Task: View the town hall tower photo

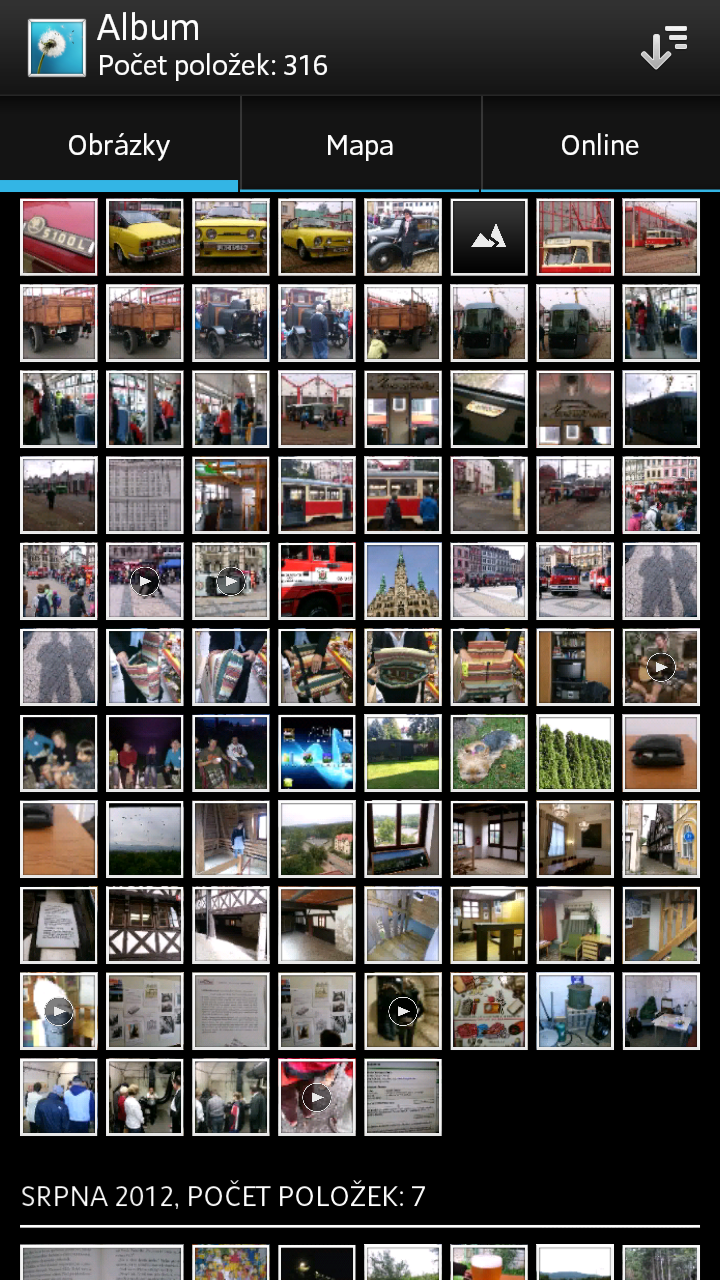Action: click(403, 581)
